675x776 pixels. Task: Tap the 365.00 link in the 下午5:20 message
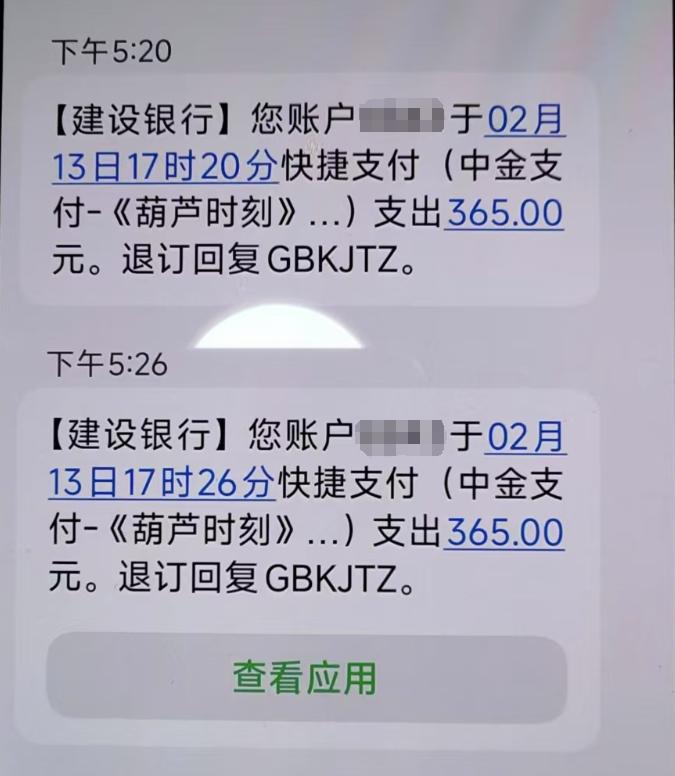[x=504, y=213]
